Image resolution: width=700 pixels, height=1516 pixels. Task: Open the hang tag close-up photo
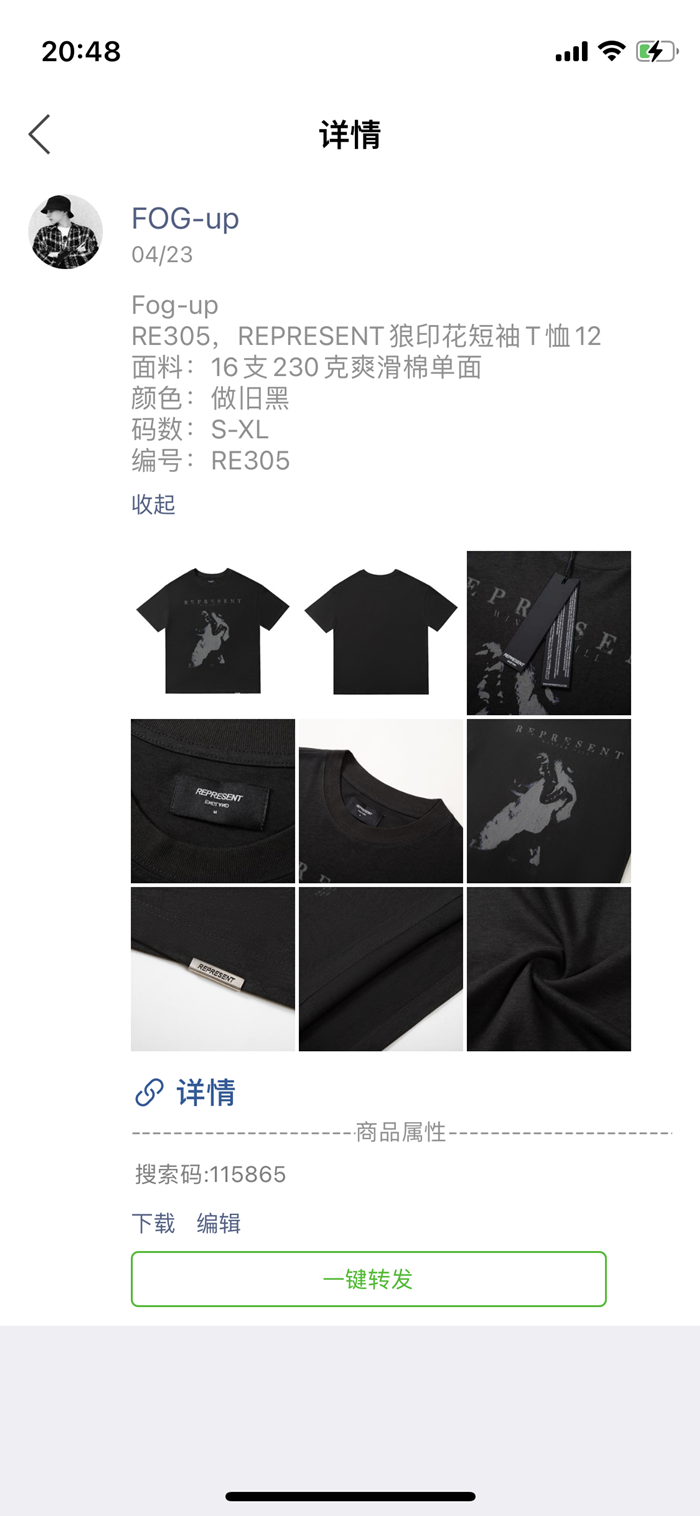tap(549, 632)
